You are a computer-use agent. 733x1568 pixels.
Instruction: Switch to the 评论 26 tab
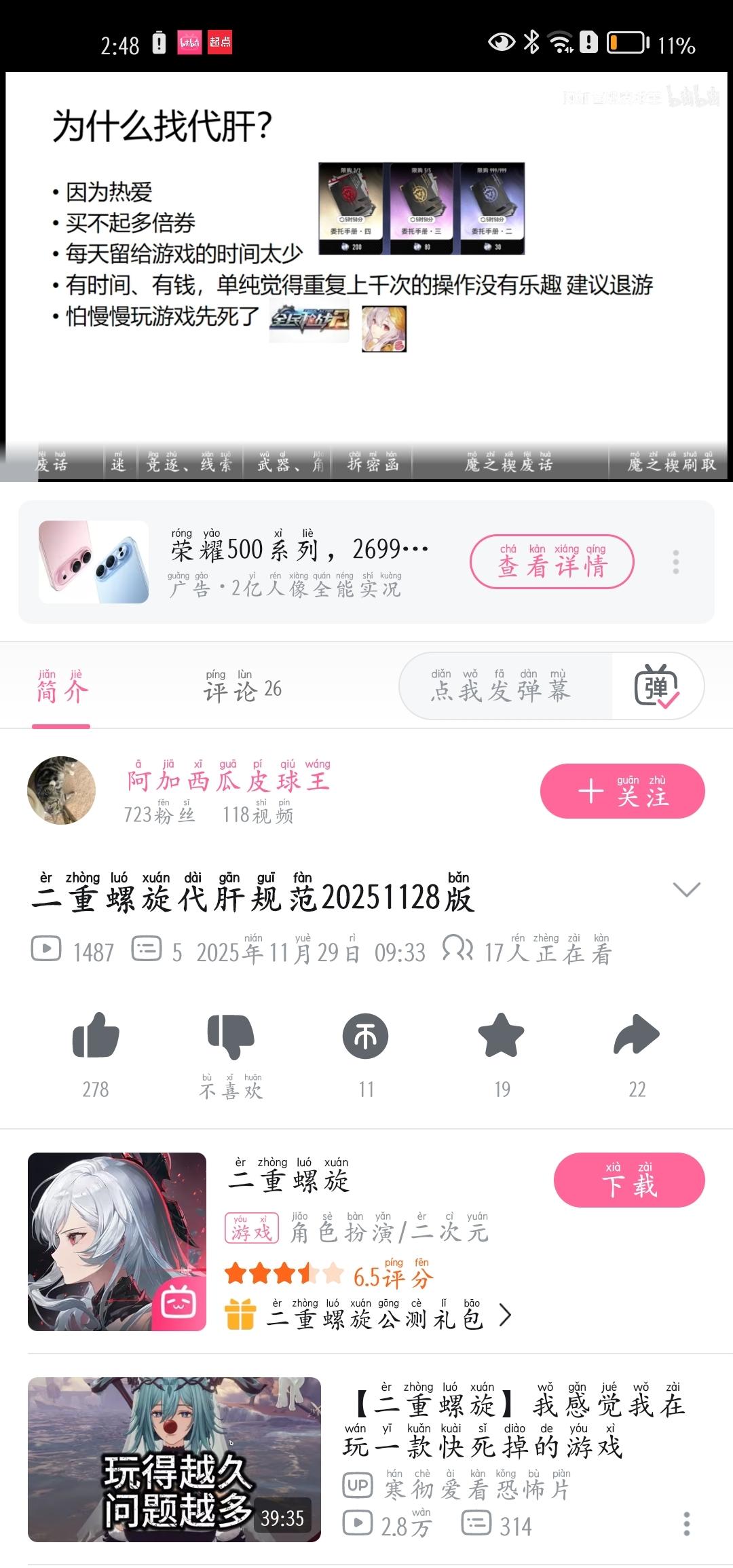coord(242,690)
